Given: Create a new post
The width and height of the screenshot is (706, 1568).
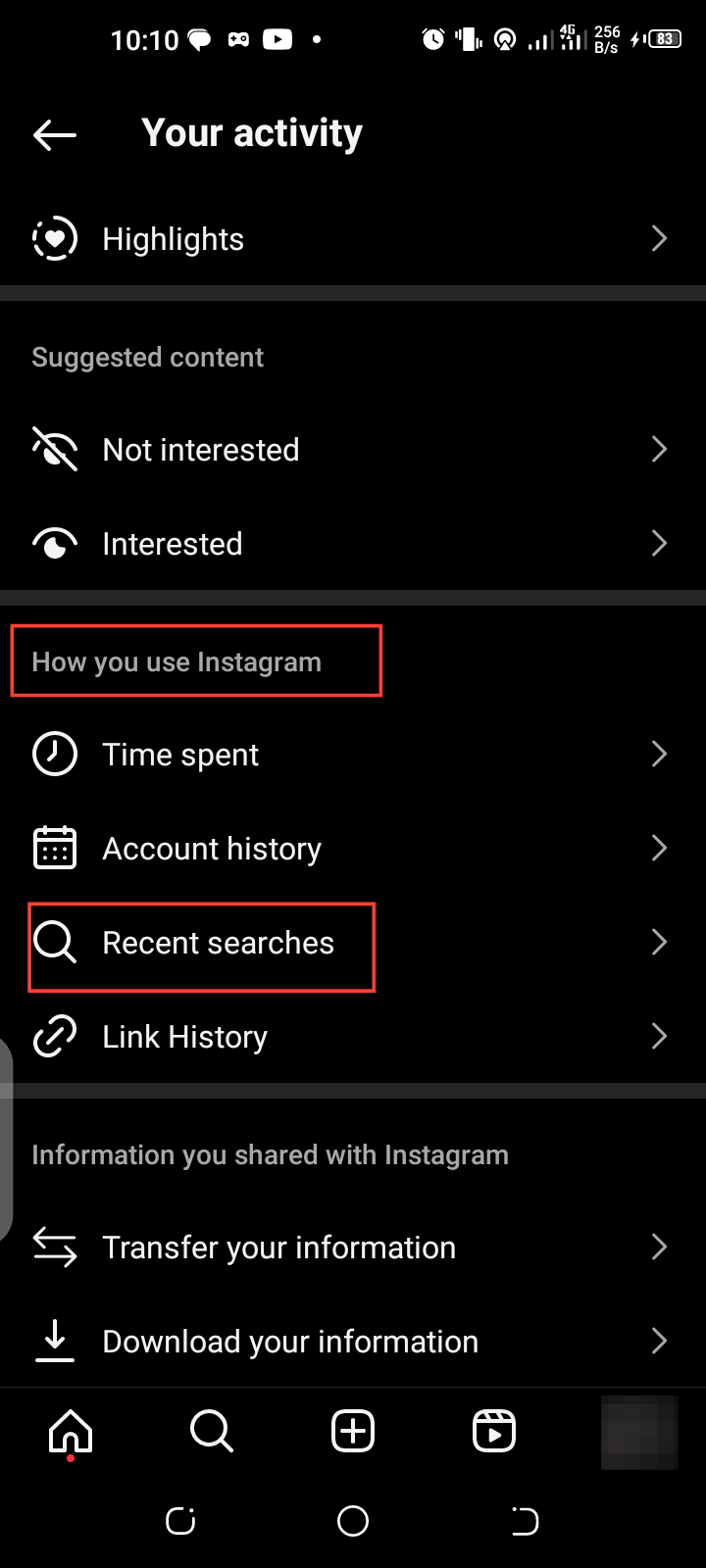Looking at the screenshot, I should point(353,1432).
